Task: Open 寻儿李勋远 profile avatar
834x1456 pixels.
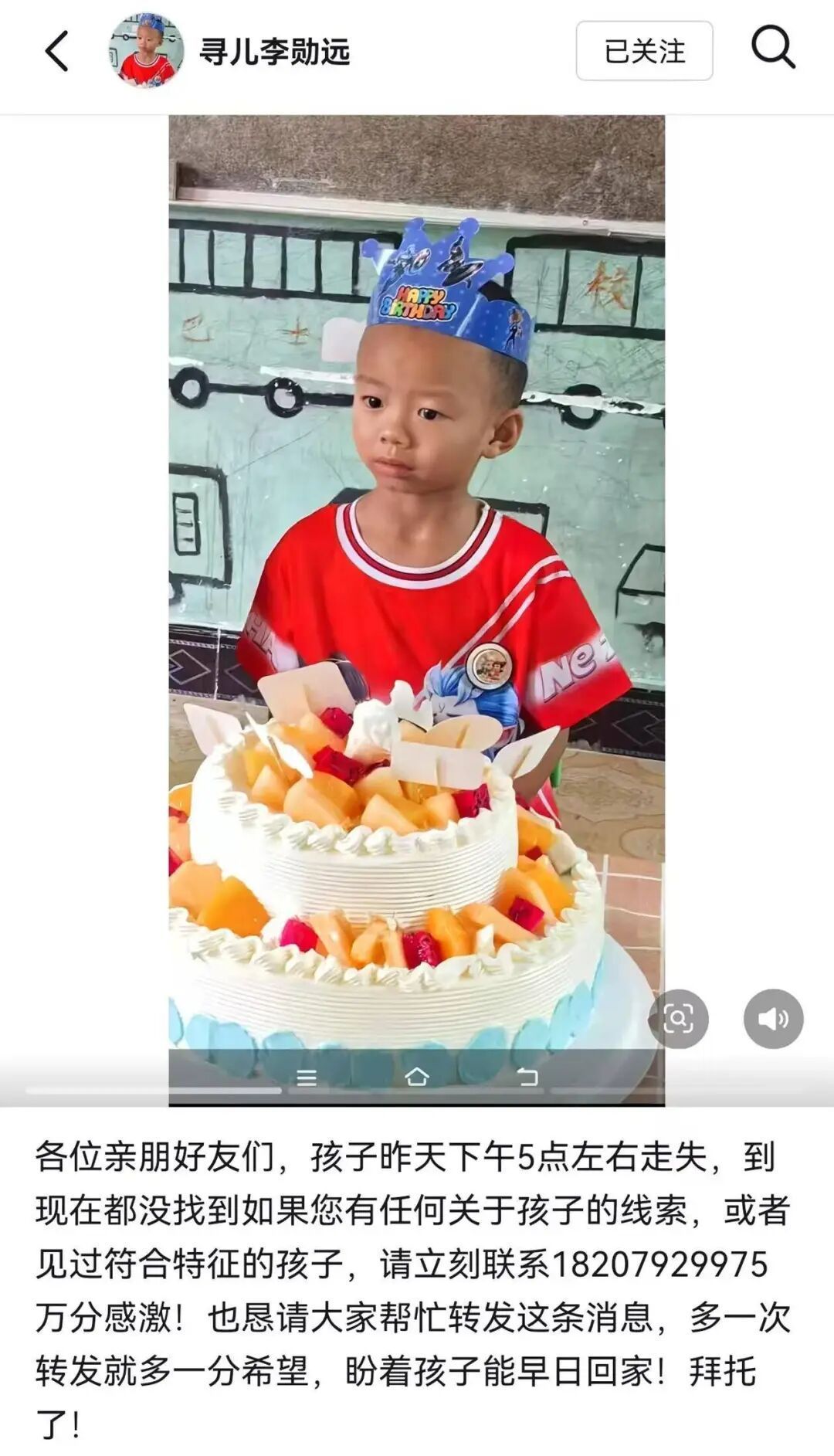Action: click(x=146, y=51)
